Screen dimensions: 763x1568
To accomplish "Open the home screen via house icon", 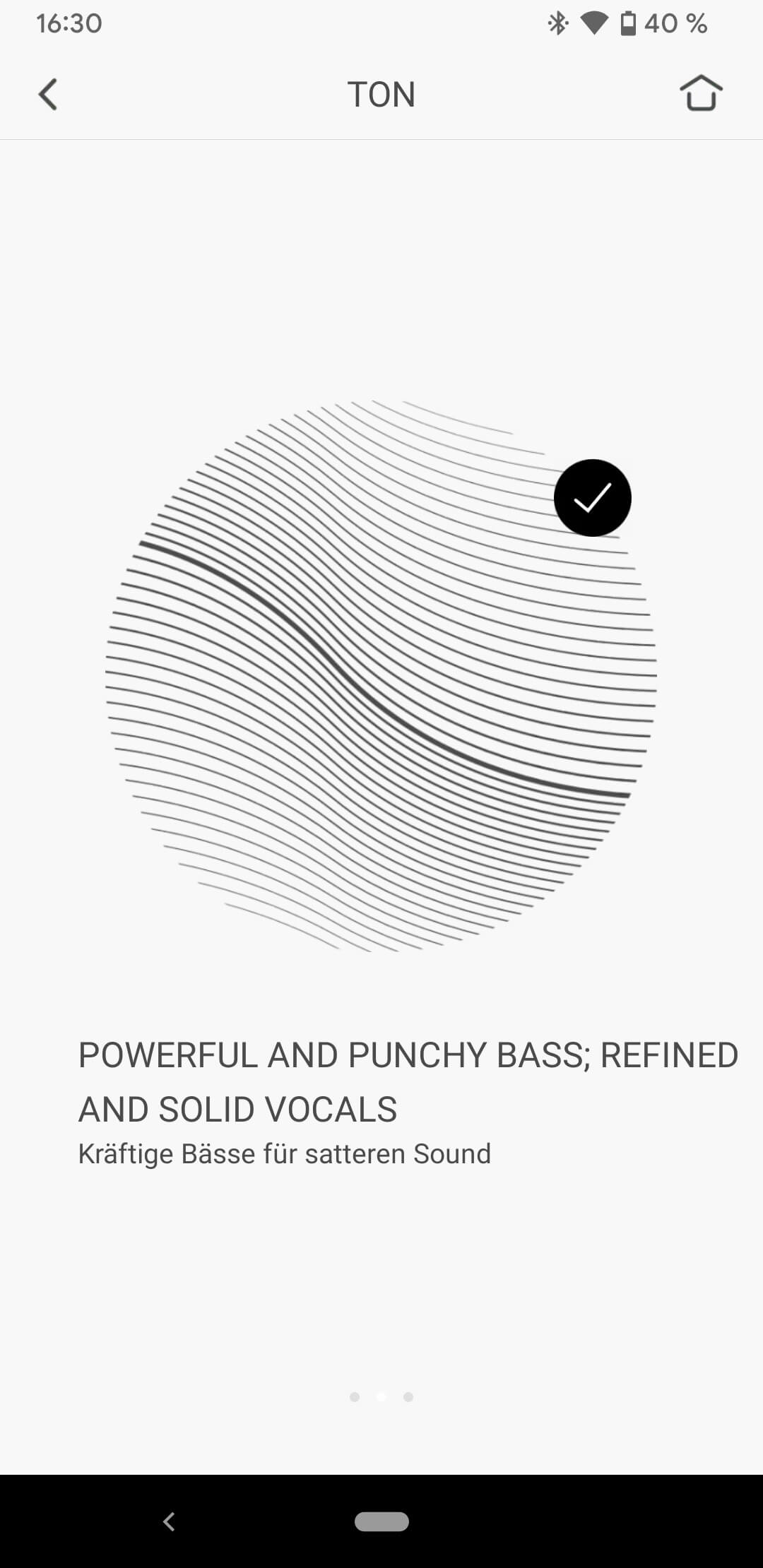I will (x=701, y=93).
